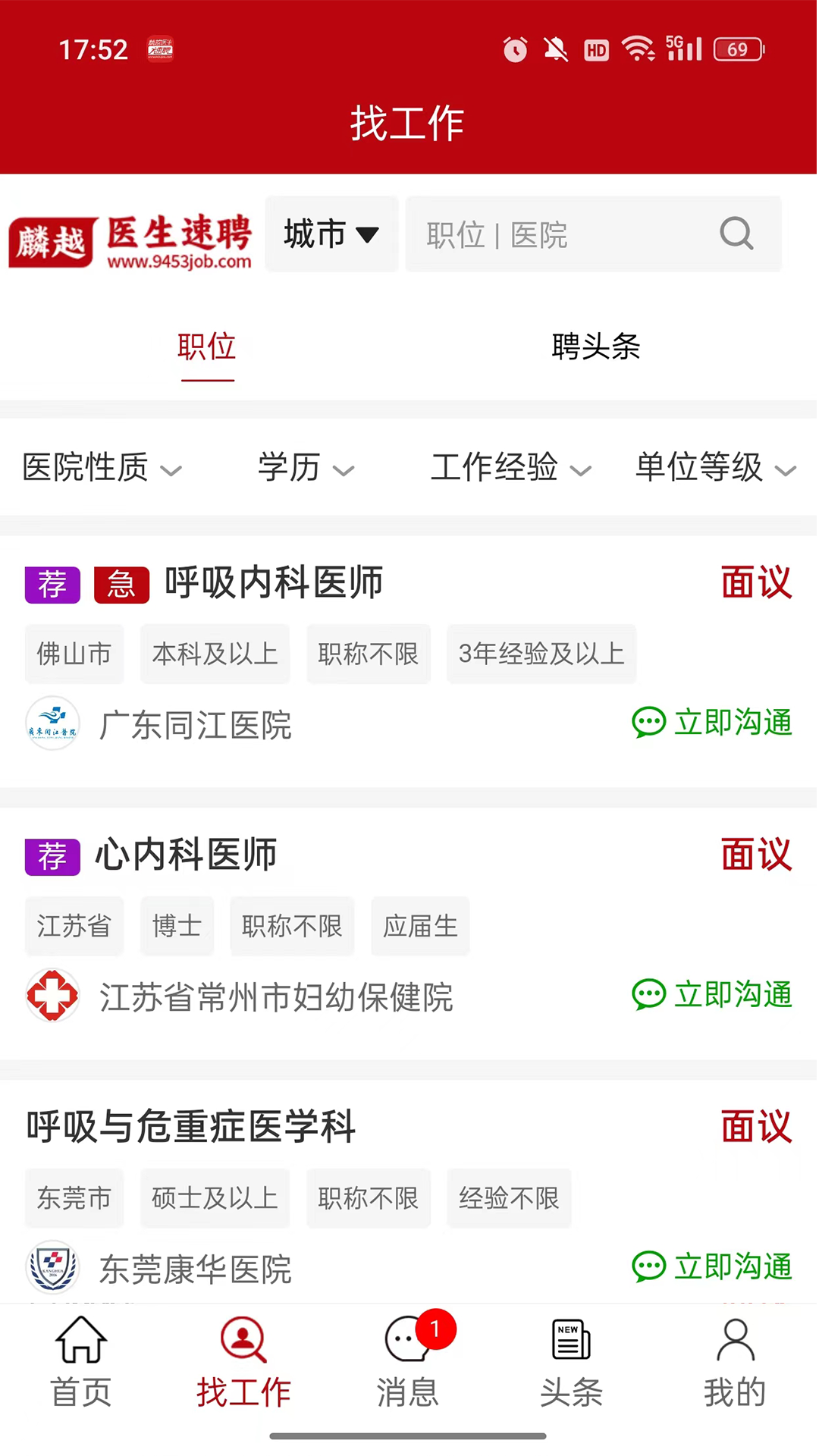Open the 工作经验 filter dropdown

tap(510, 469)
